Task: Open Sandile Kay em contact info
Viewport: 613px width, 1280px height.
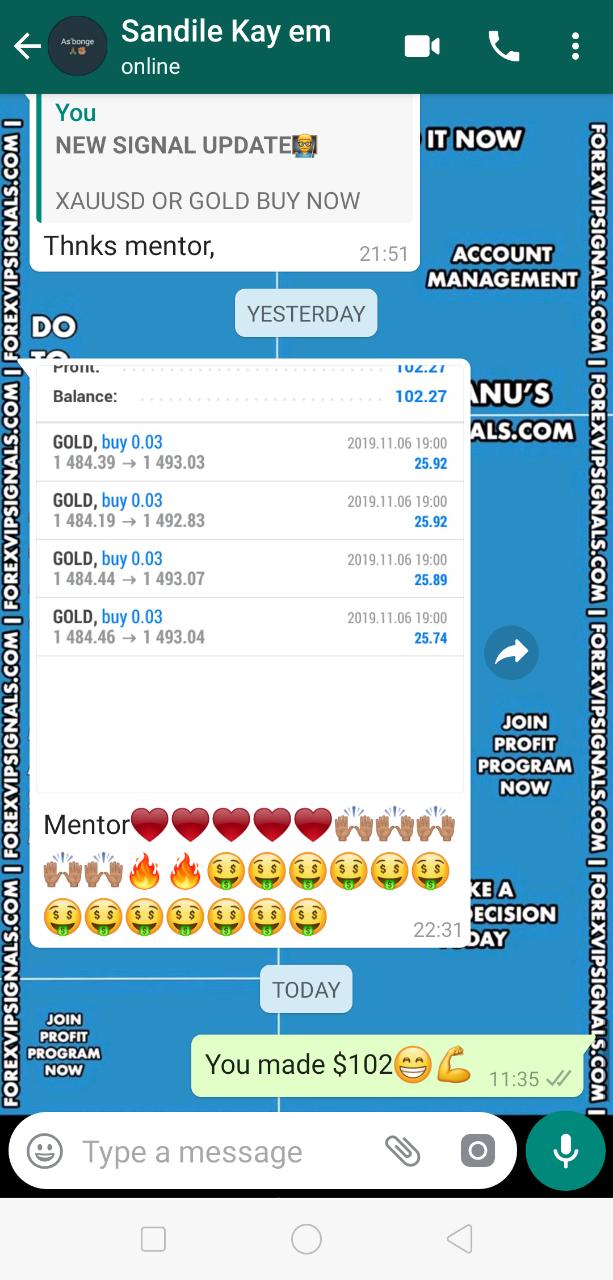Action: (225, 46)
